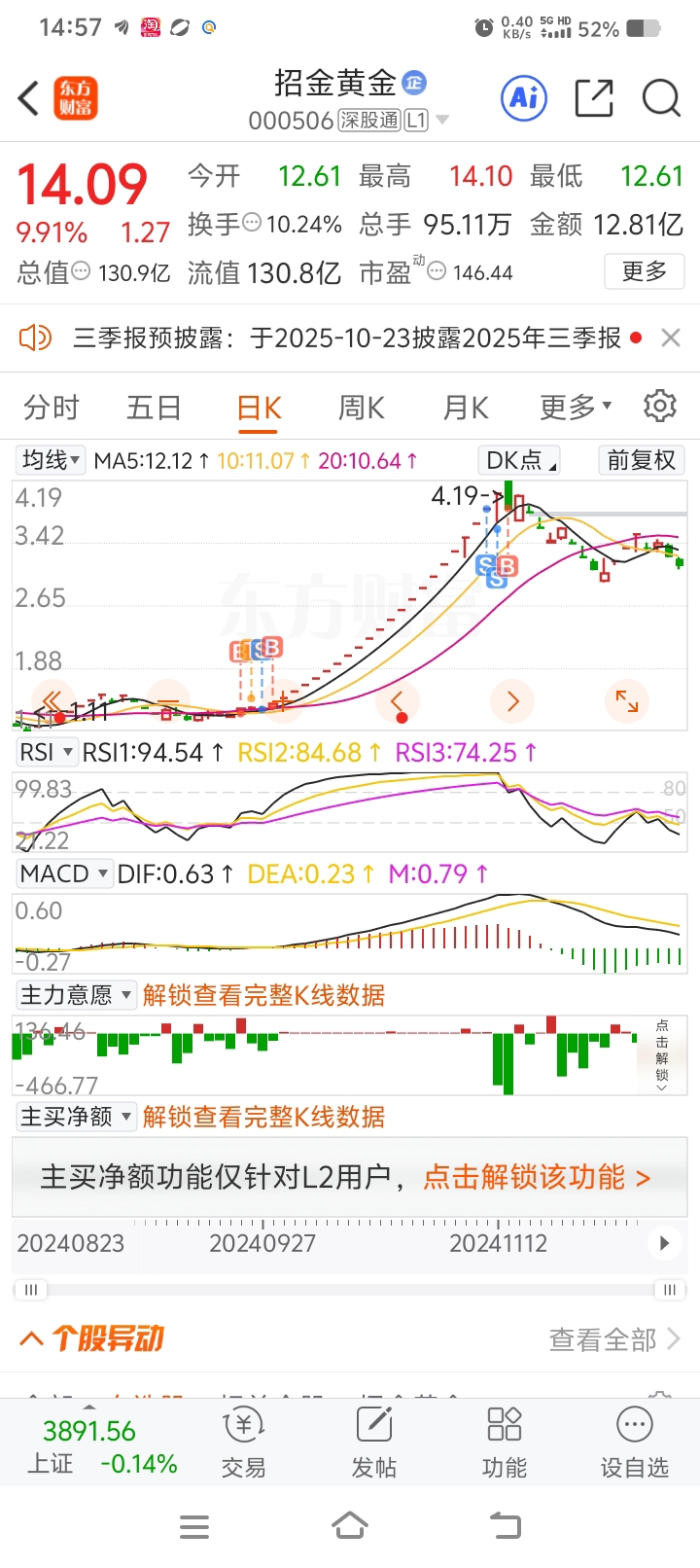Switch to the 分时 chart tab
700x1568 pixels.
[52, 408]
